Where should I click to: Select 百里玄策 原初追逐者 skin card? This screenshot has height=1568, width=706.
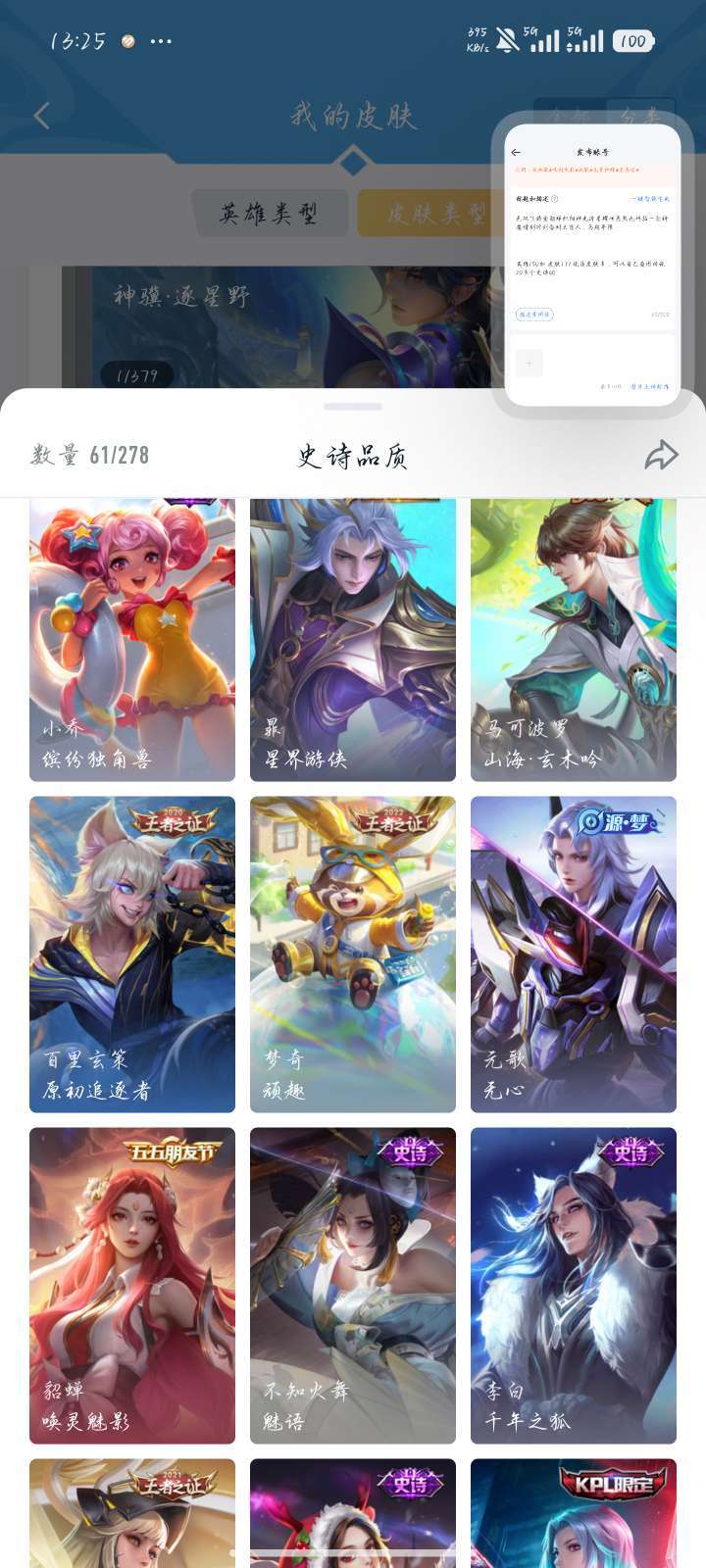[132, 955]
